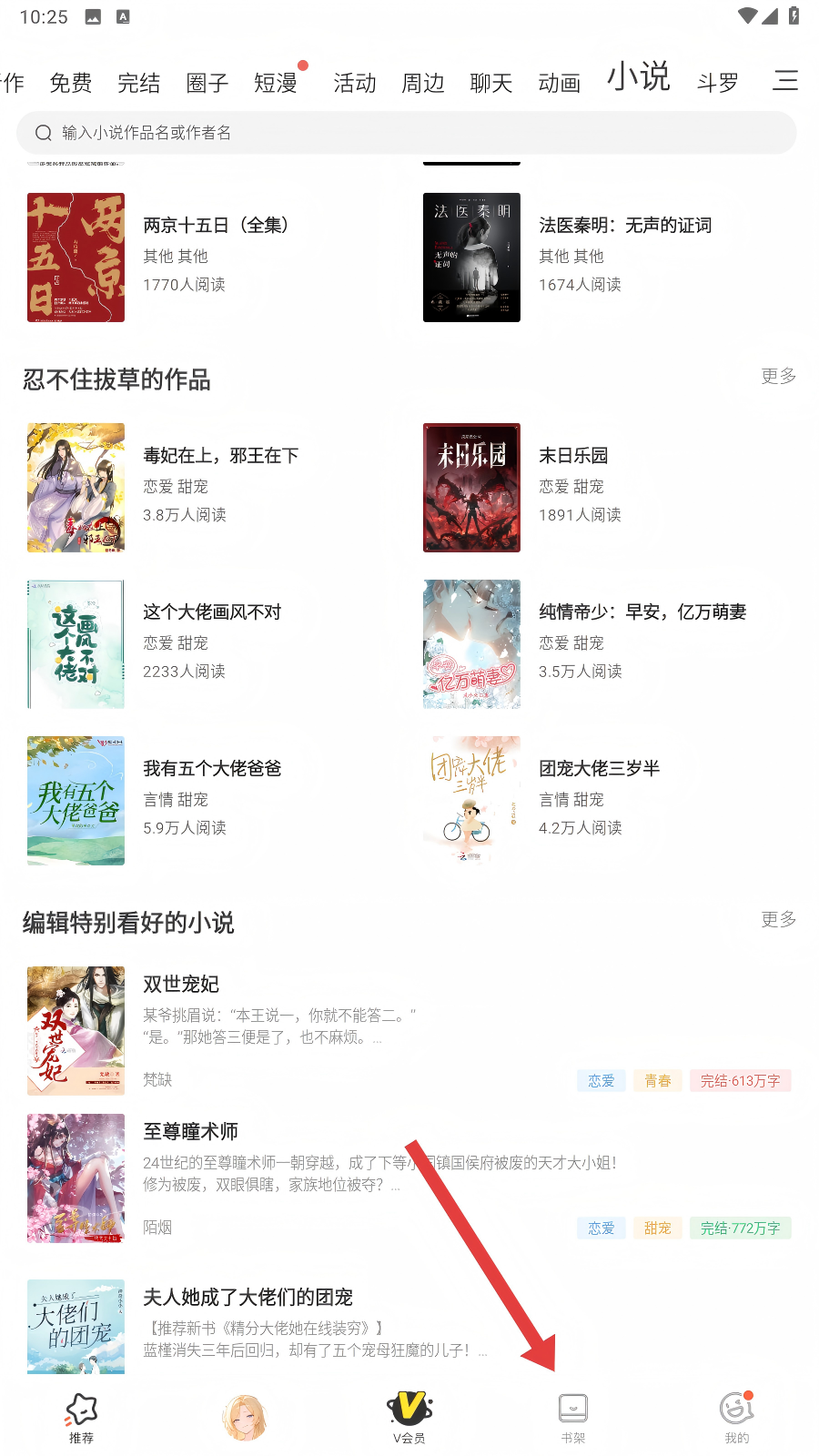Image resolution: width=819 pixels, height=1456 pixels.
Task: Open 我有五个大佬爸爸
Action: point(211,769)
